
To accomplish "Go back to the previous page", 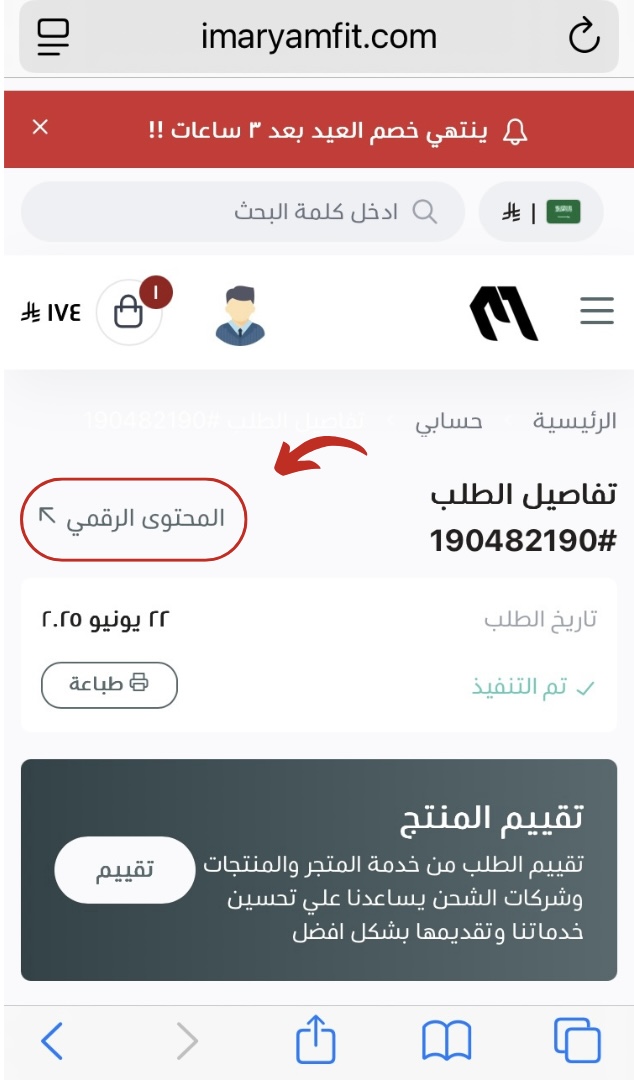I will [x=52, y=1042].
